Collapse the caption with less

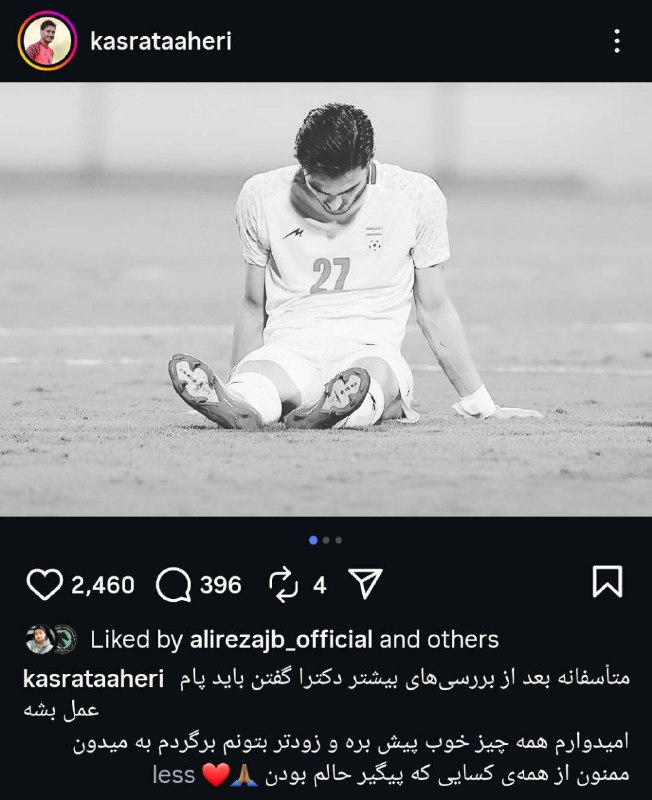(173, 774)
